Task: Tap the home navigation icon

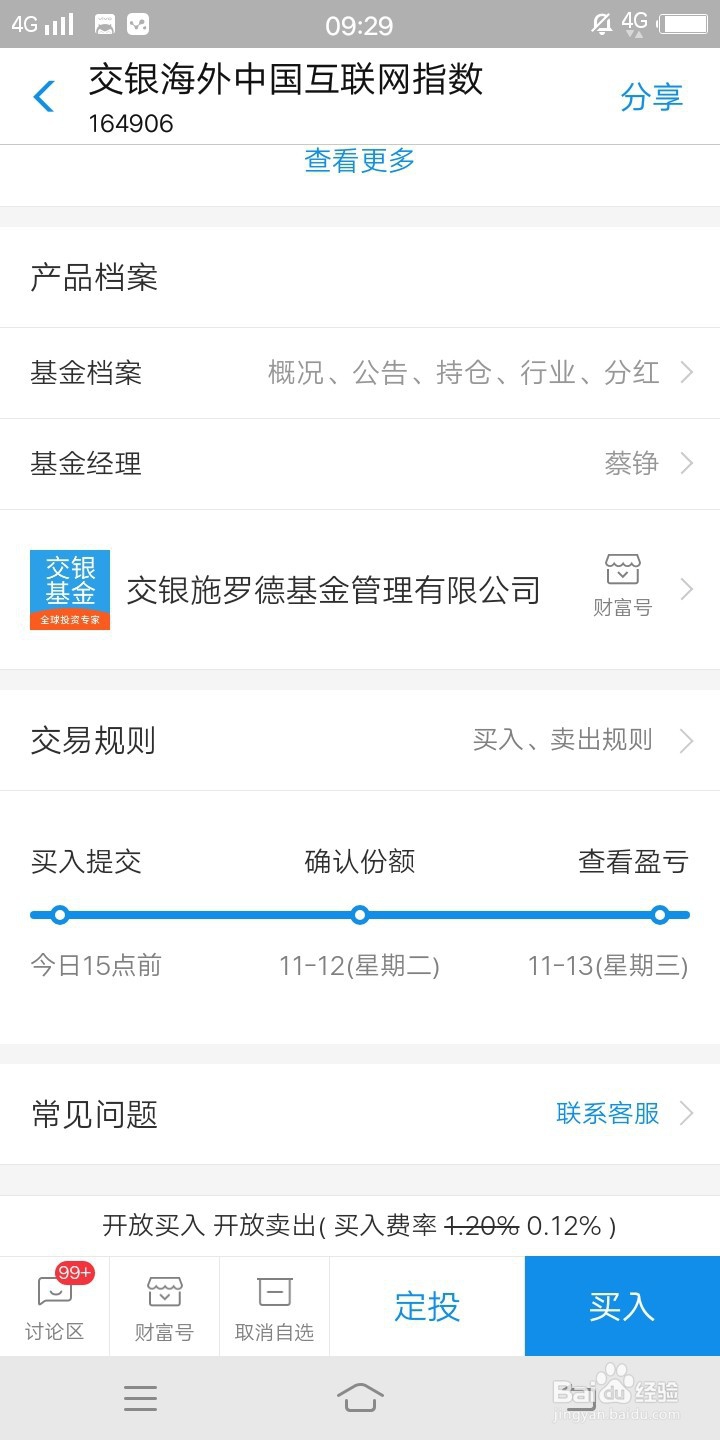Action: click(360, 1398)
